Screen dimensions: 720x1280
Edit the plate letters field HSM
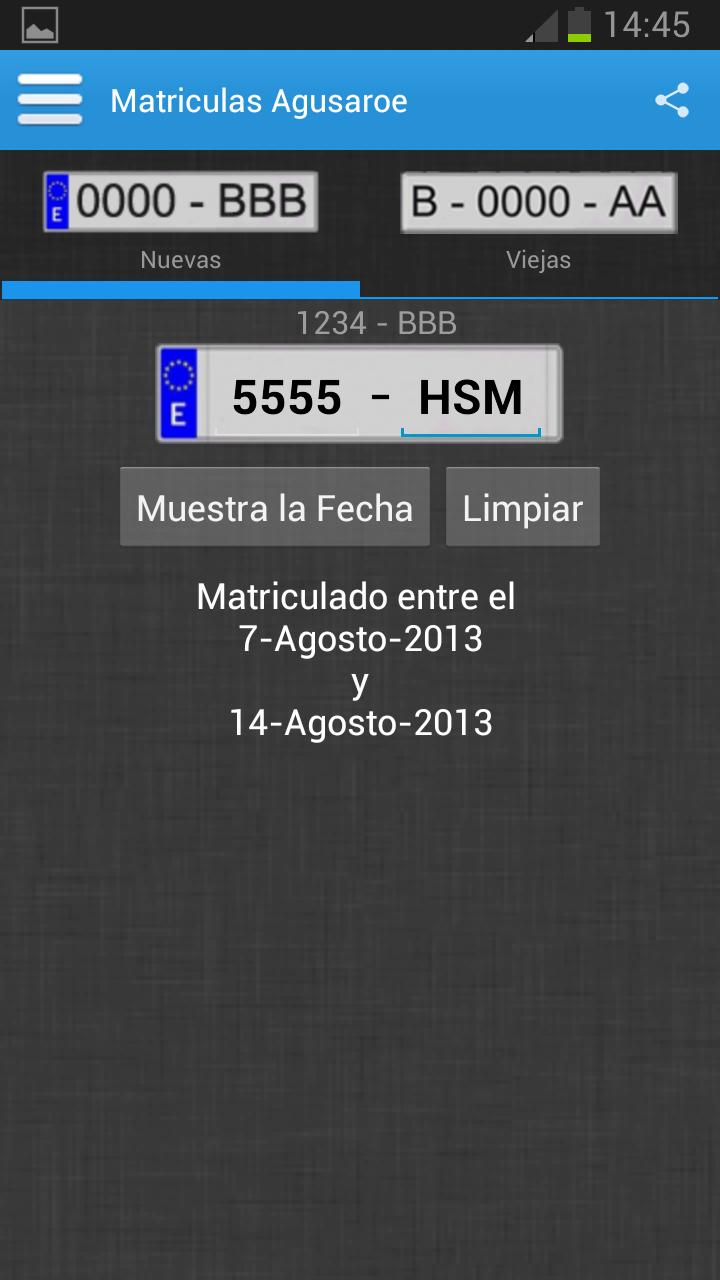click(x=470, y=398)
